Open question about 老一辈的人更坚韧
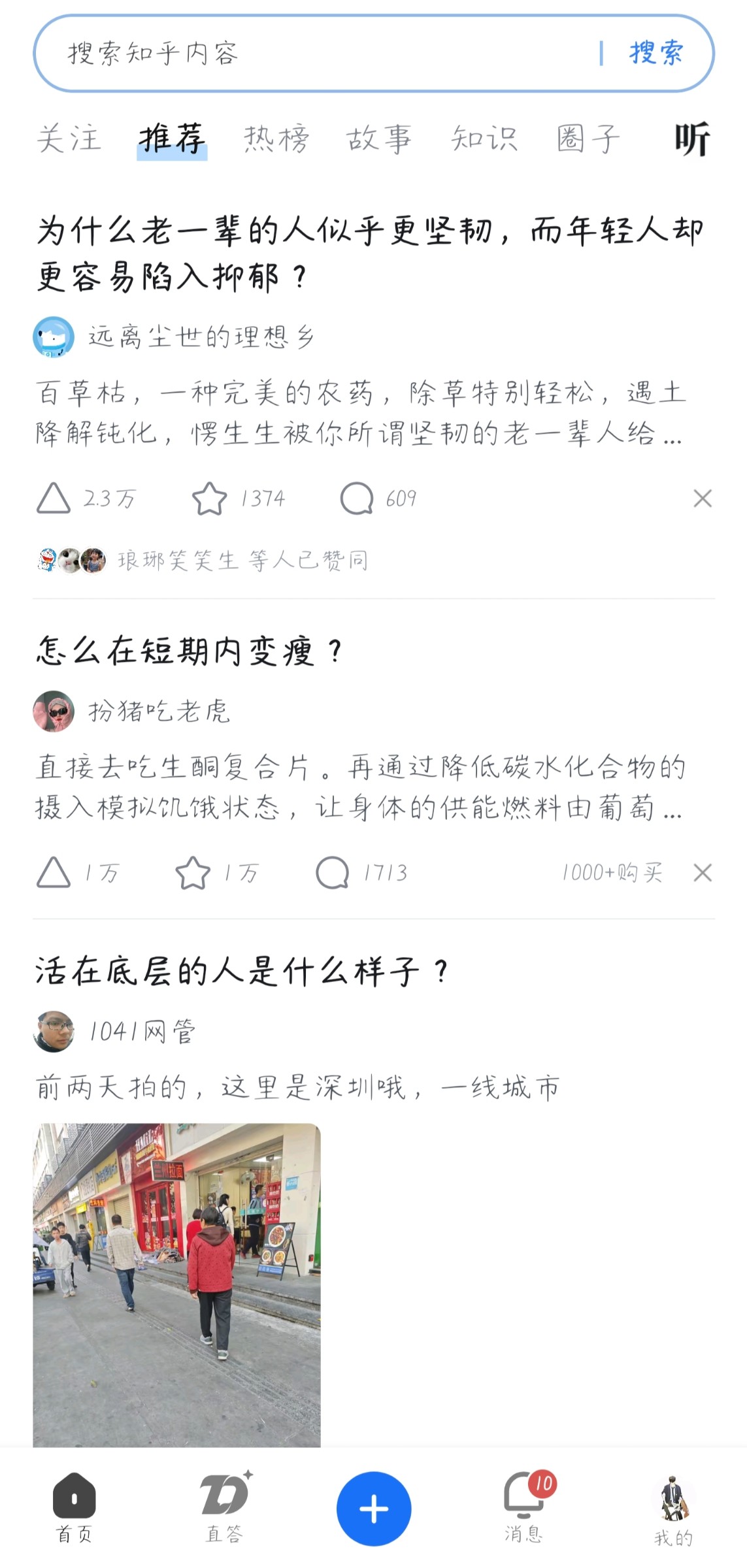 pyautogui.click(x=369, y=253)
